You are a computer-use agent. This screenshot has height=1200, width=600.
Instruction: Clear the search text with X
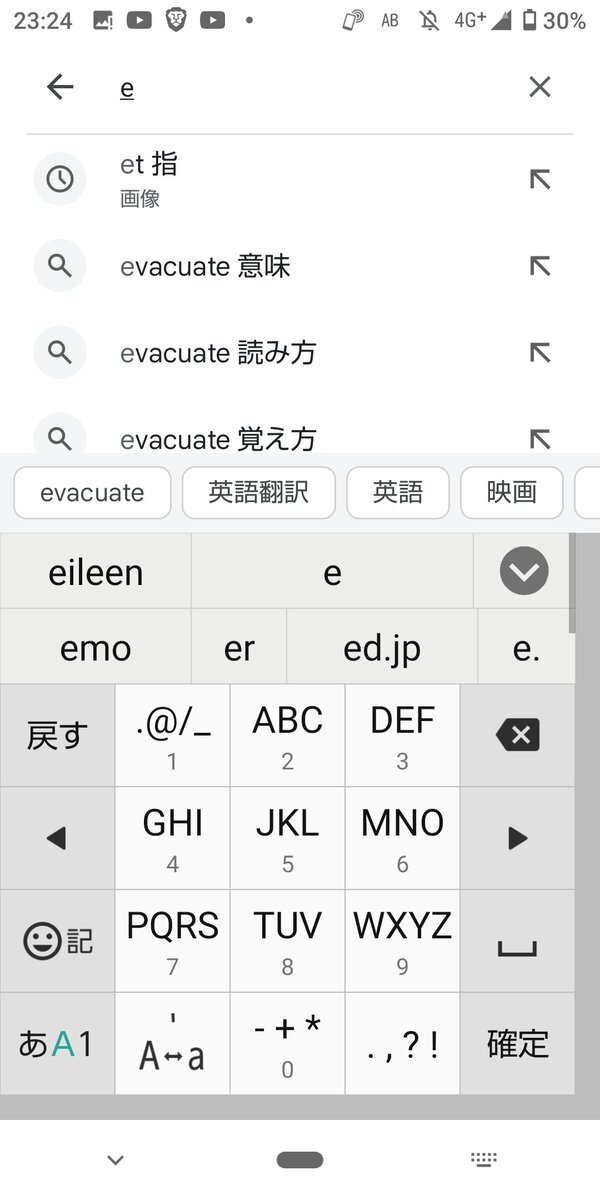pyautogui.click(x=540, y=87)
